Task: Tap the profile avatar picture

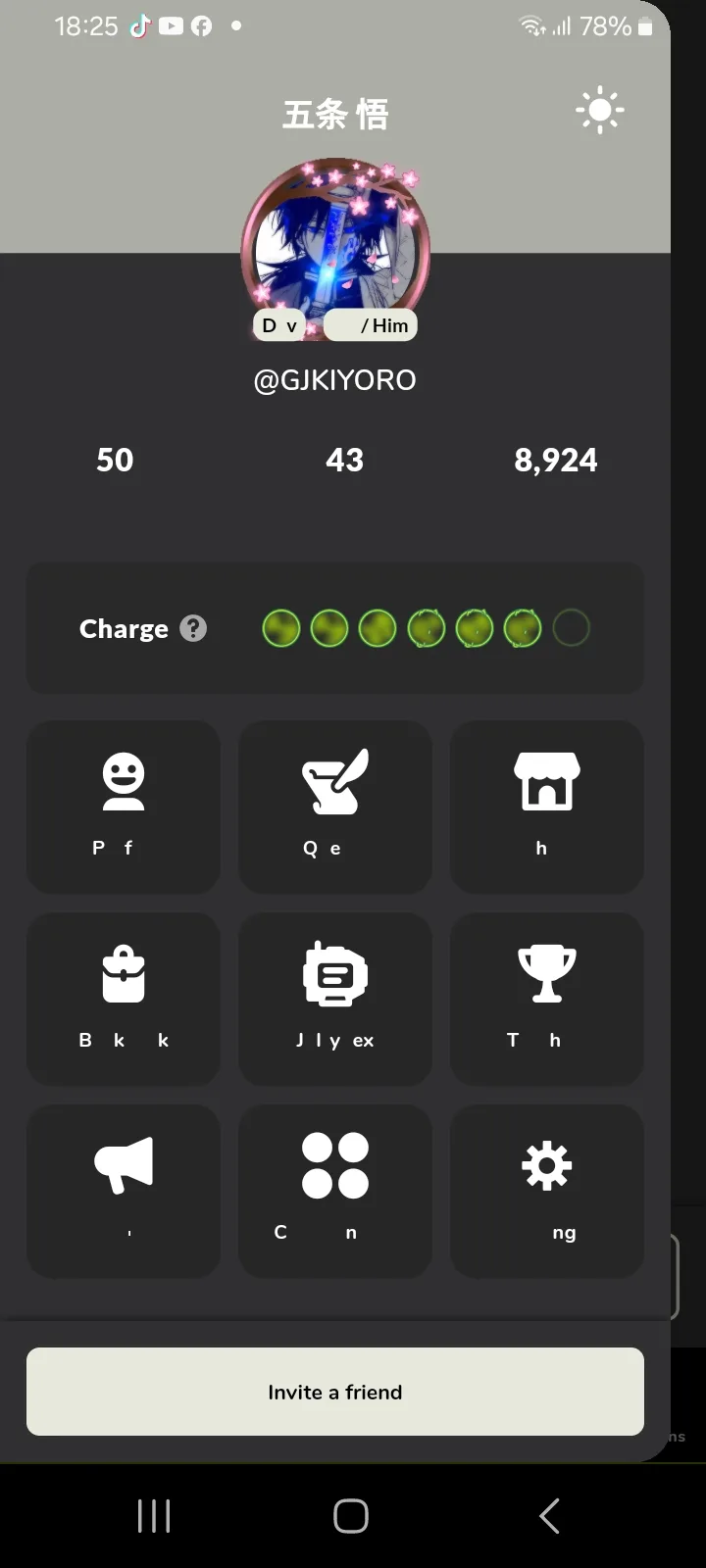Action: coord(335,245)
